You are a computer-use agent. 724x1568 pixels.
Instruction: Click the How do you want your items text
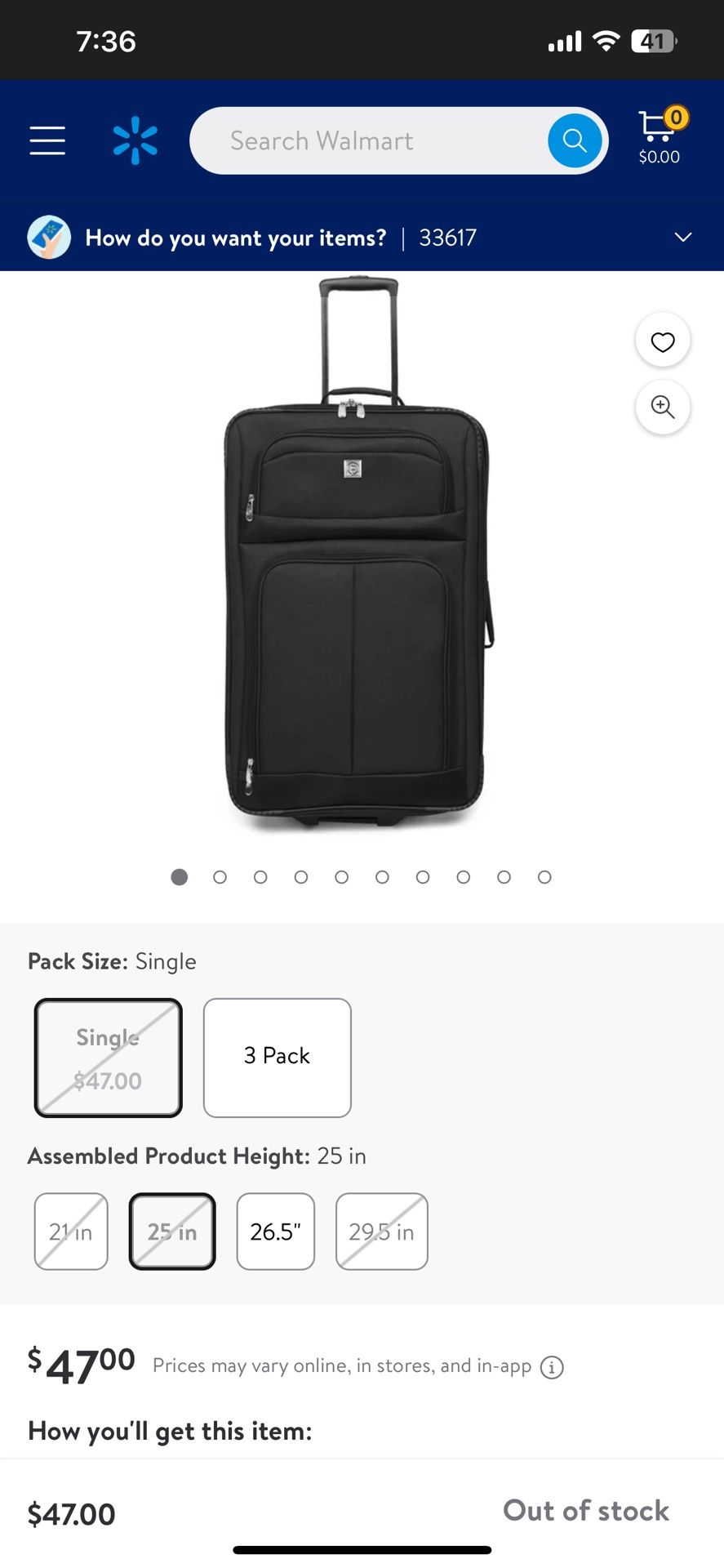click(235, 238)
